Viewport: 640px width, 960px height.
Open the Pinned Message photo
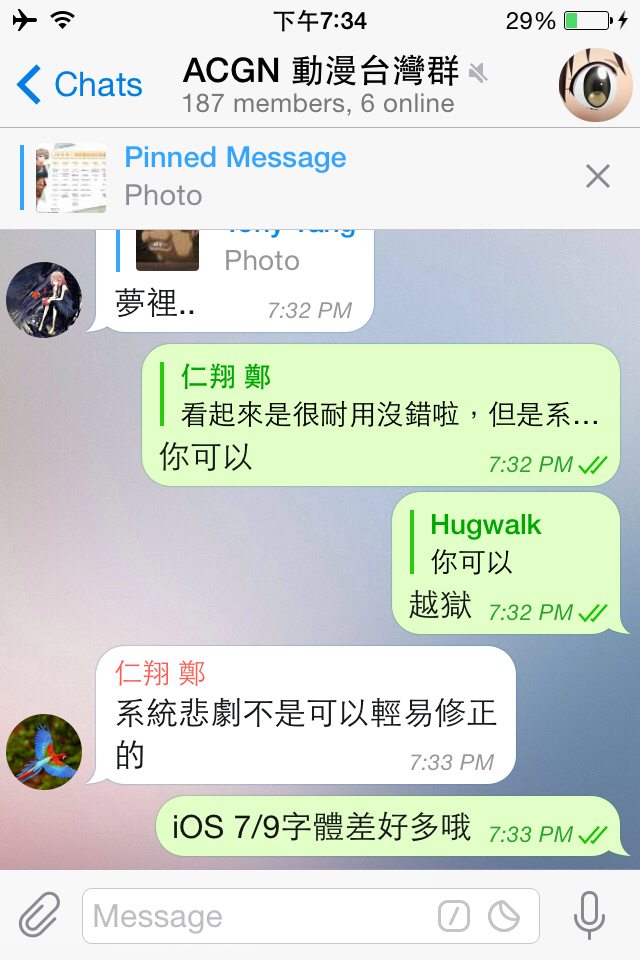pos(72,177)
